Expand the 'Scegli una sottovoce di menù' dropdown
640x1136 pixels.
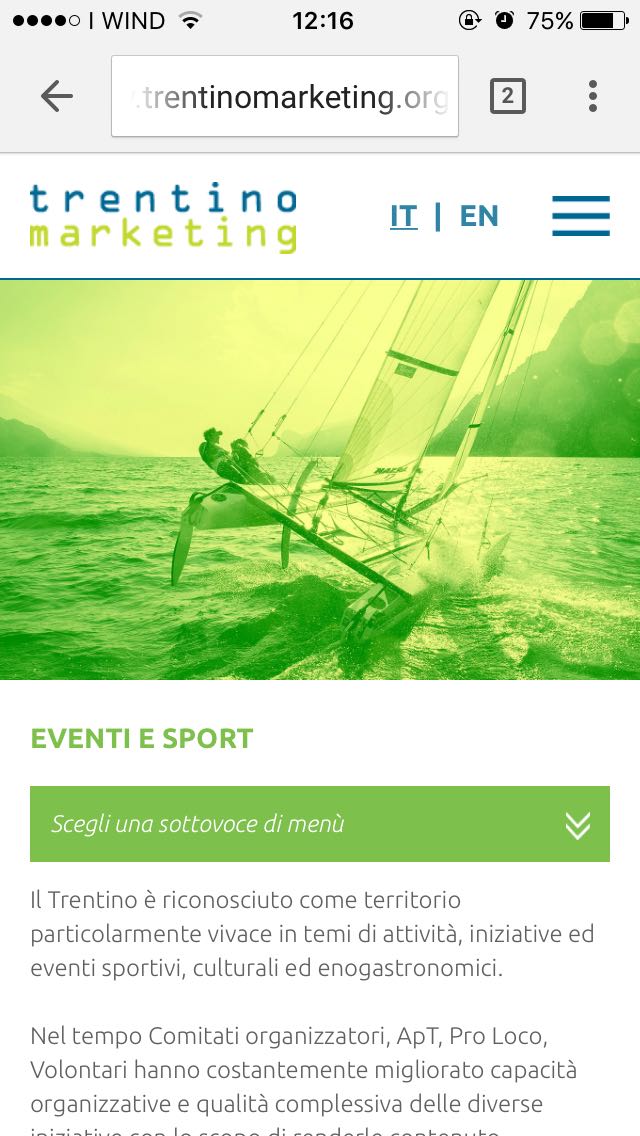[x=320, y=824]
